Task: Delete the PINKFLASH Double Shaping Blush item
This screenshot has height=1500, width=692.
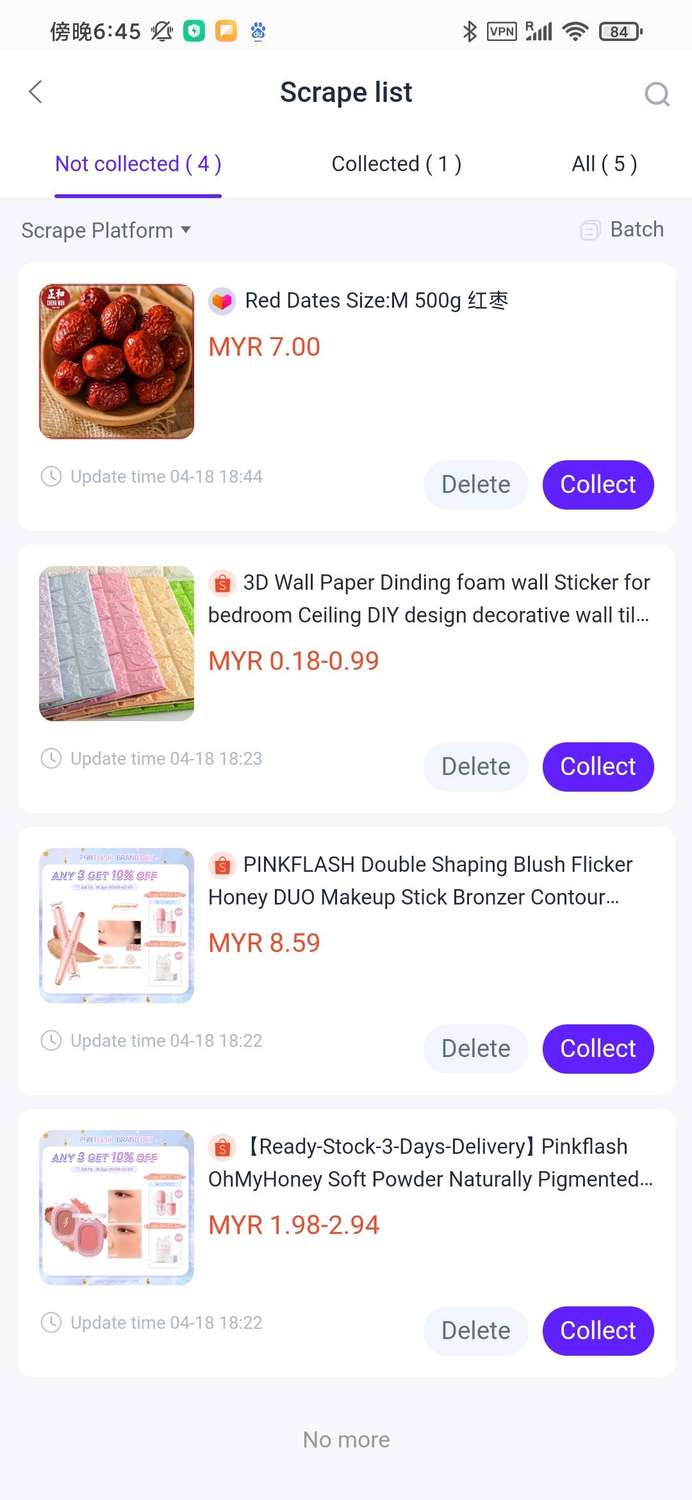Action: pyautogui.click(x=476, y=1049)
